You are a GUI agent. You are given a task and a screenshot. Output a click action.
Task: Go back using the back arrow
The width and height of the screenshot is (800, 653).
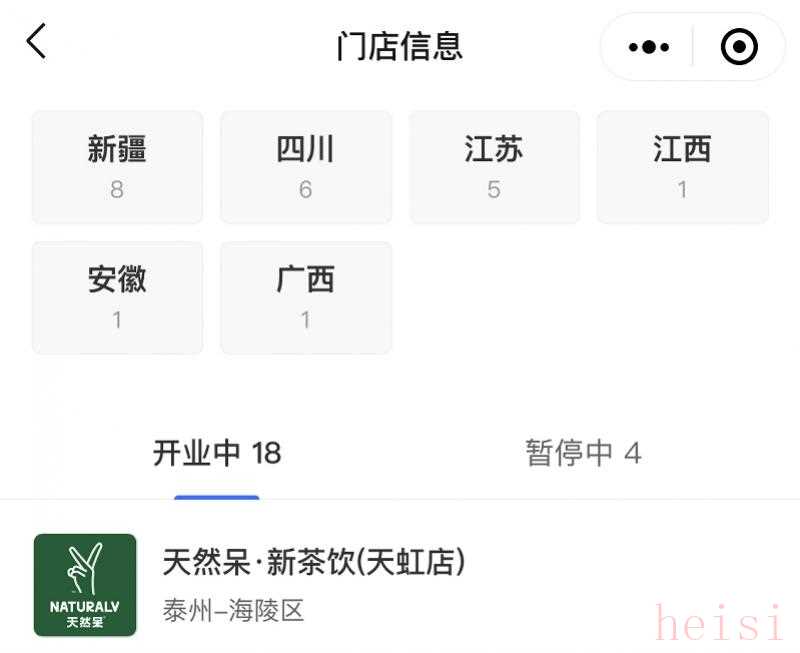[37, 42]
